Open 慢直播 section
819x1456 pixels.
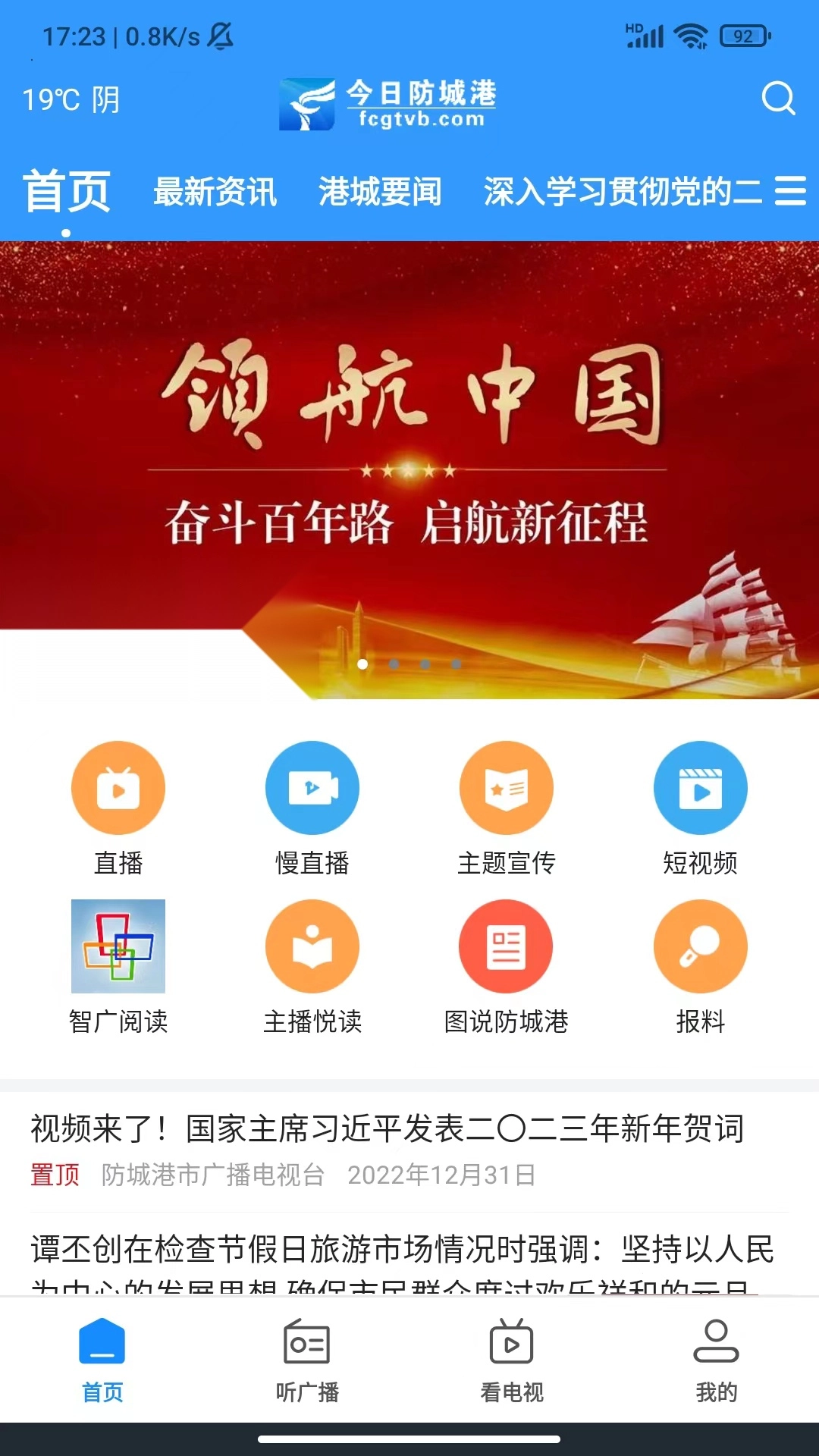(312, 789)
